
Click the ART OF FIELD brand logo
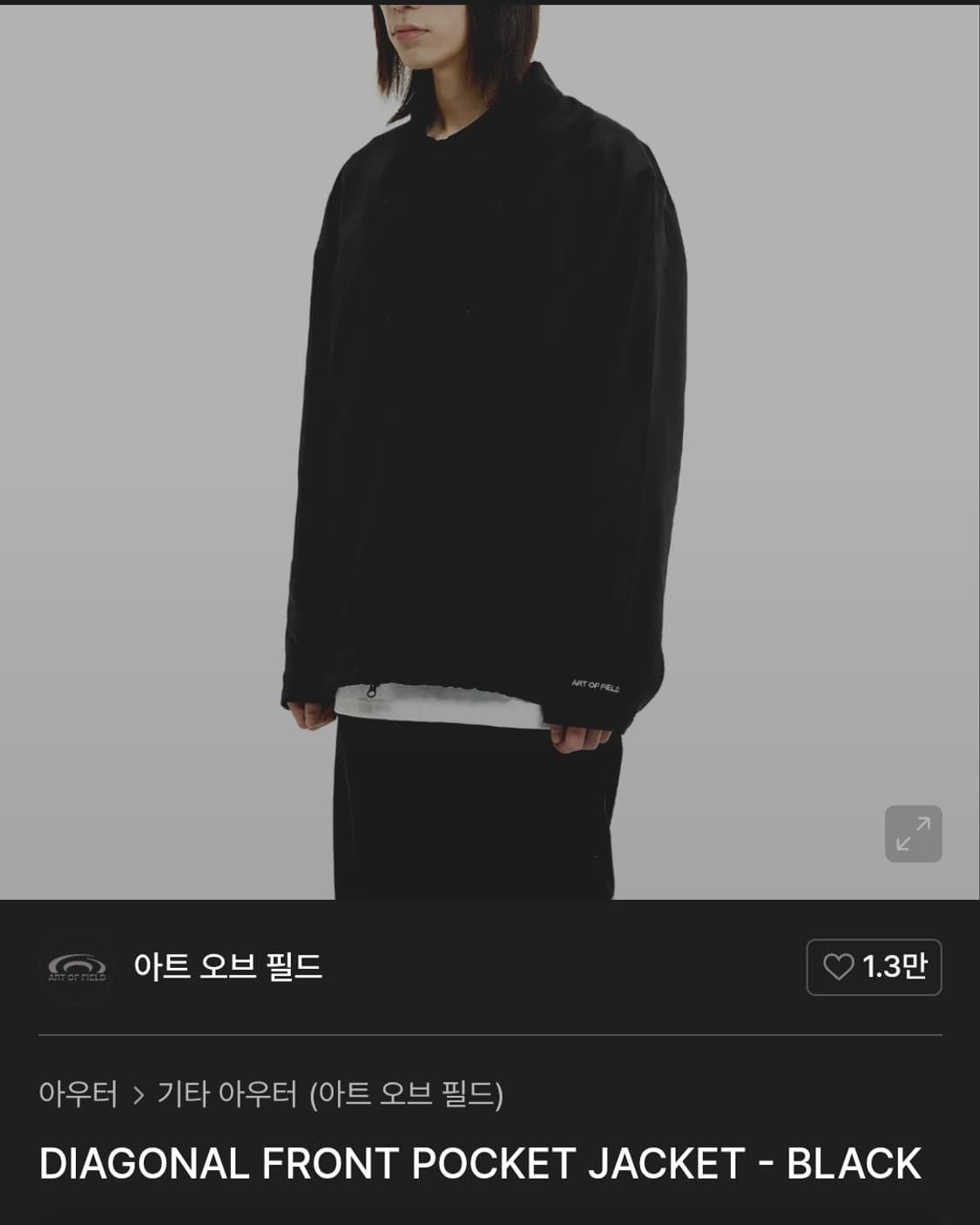pos(77,969)
